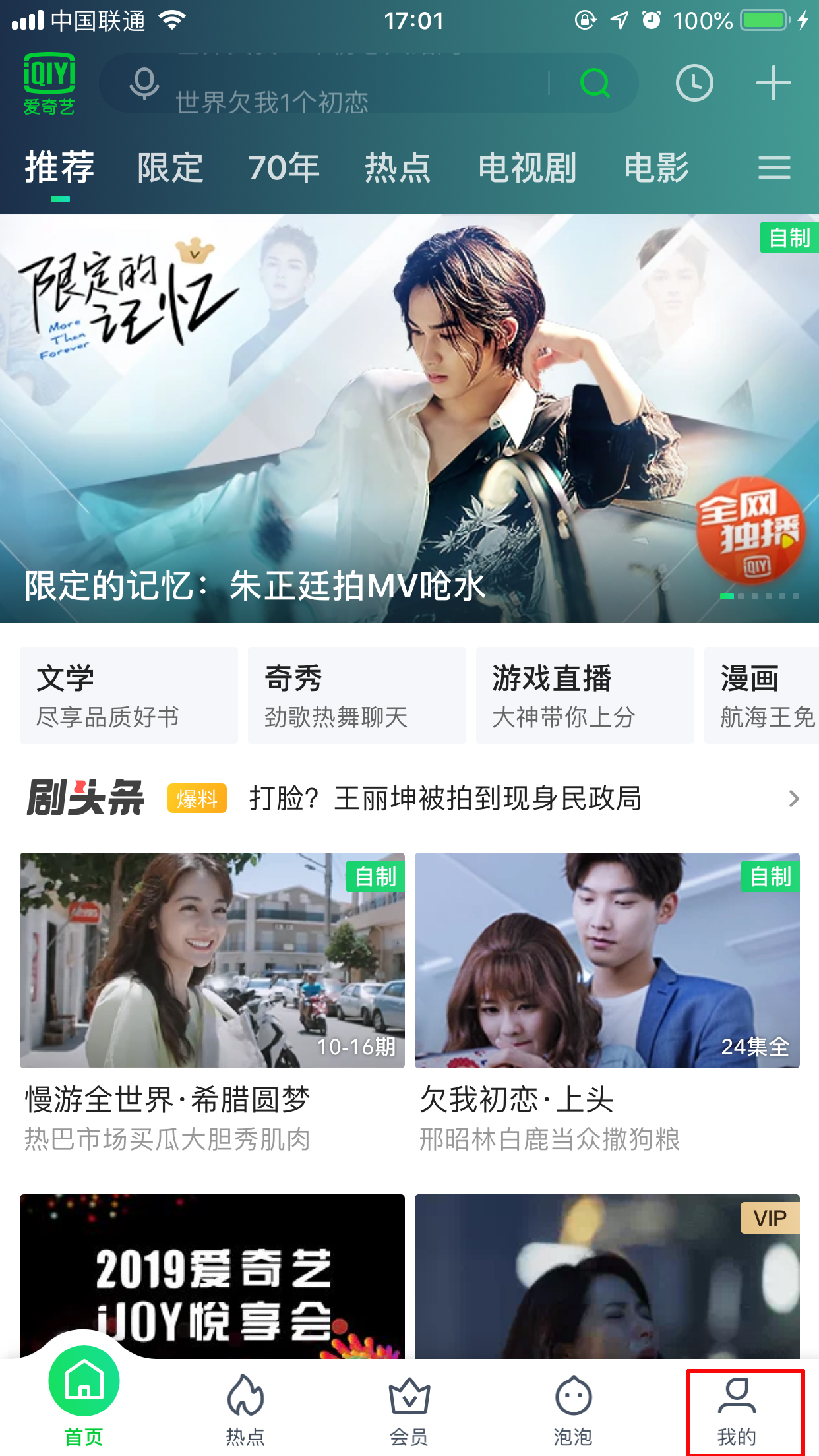Tap the 爆料 tag next to 剧头条

coord(197,799)
